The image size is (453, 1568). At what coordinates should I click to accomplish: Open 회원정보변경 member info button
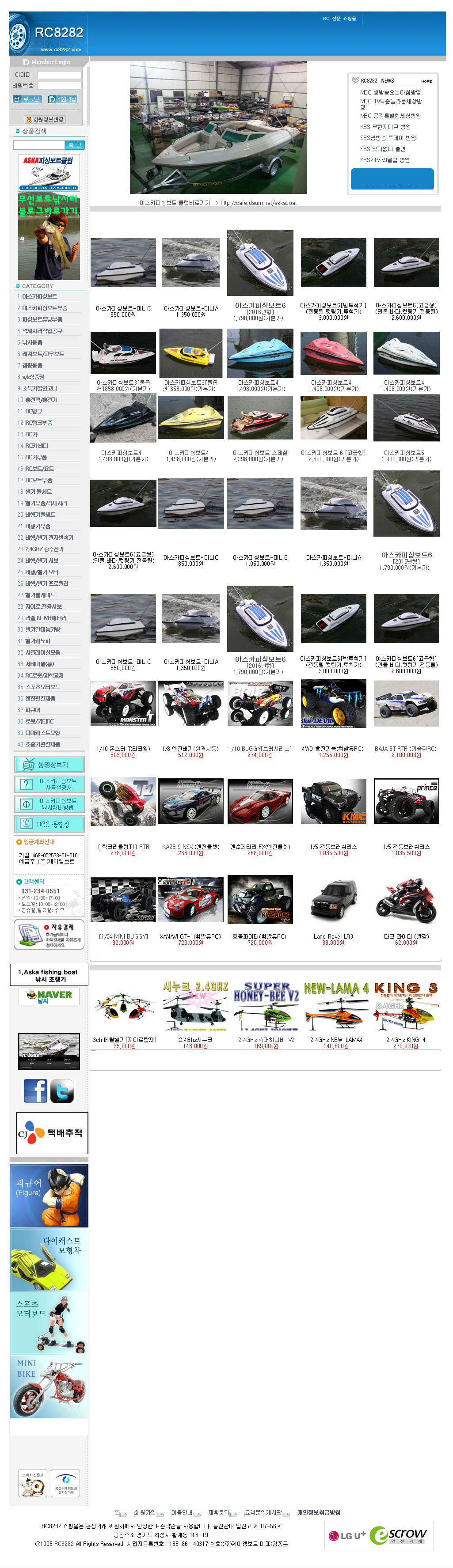click(46, 119)
